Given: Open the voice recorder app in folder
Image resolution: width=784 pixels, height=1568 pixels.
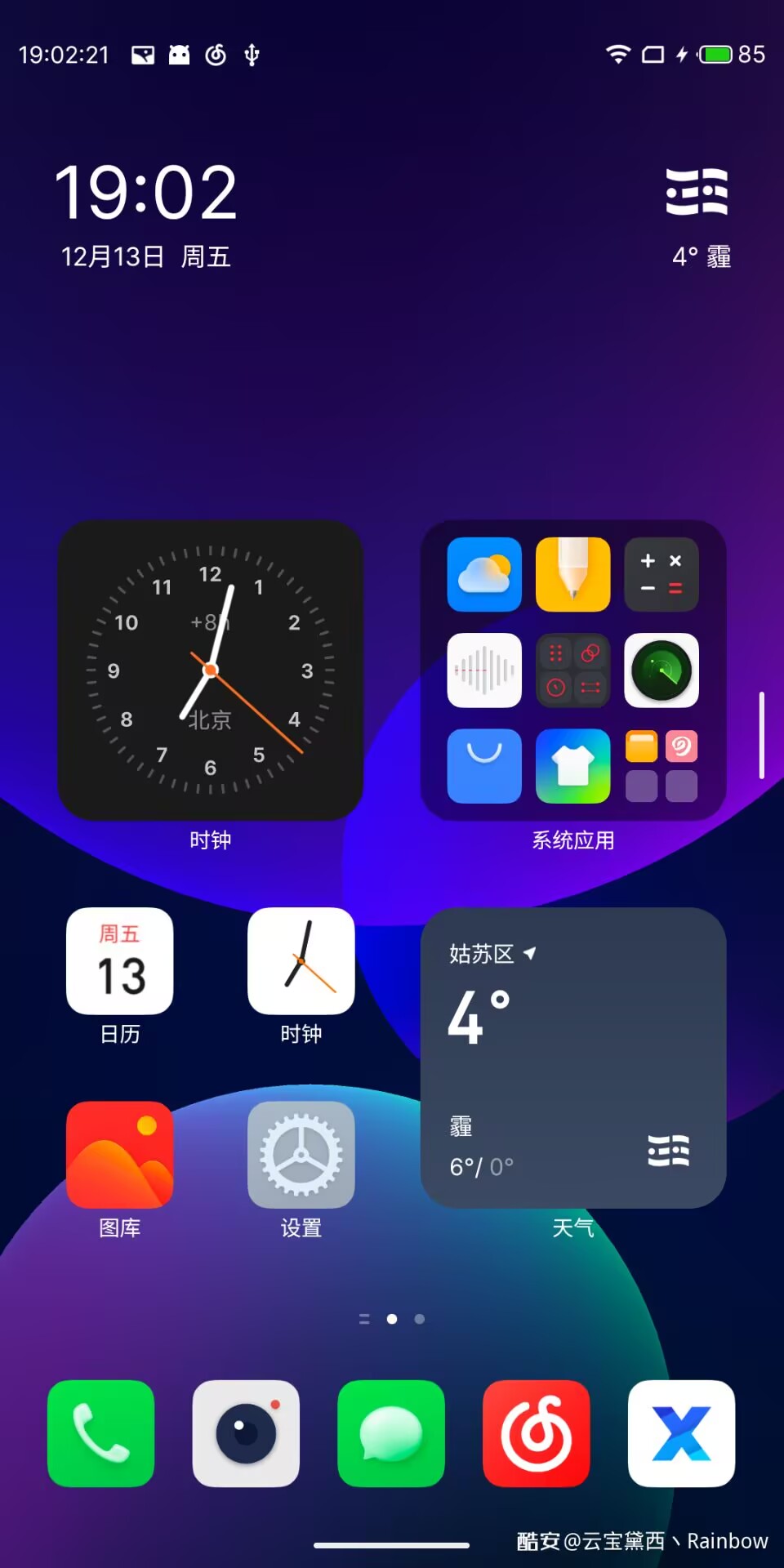Looking at the screenshot, I should point(484,670).
